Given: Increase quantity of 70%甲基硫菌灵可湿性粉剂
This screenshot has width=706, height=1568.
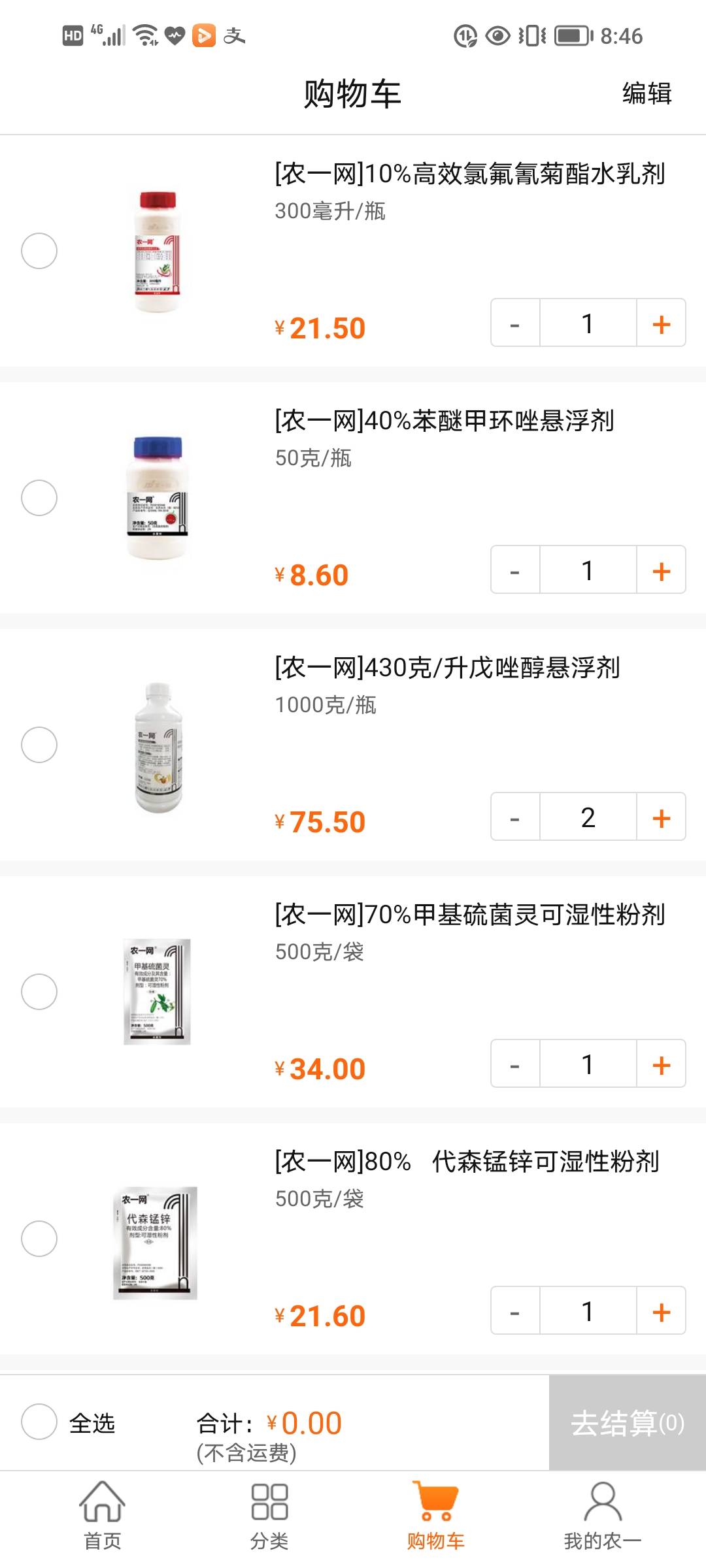Looking at the screenshot, I should [x=662, y=1064].
